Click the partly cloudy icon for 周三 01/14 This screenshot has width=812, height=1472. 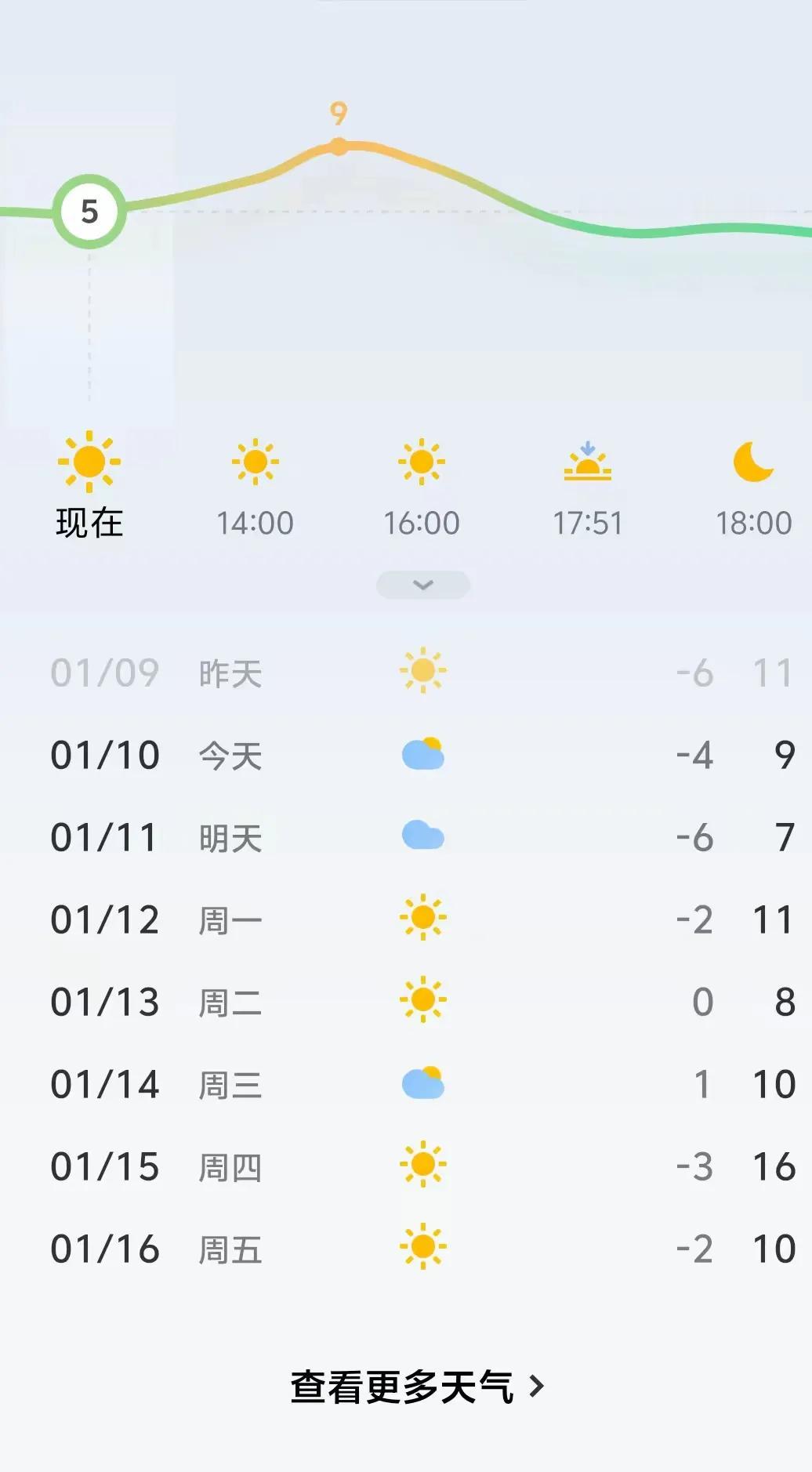pos(423,1084)
